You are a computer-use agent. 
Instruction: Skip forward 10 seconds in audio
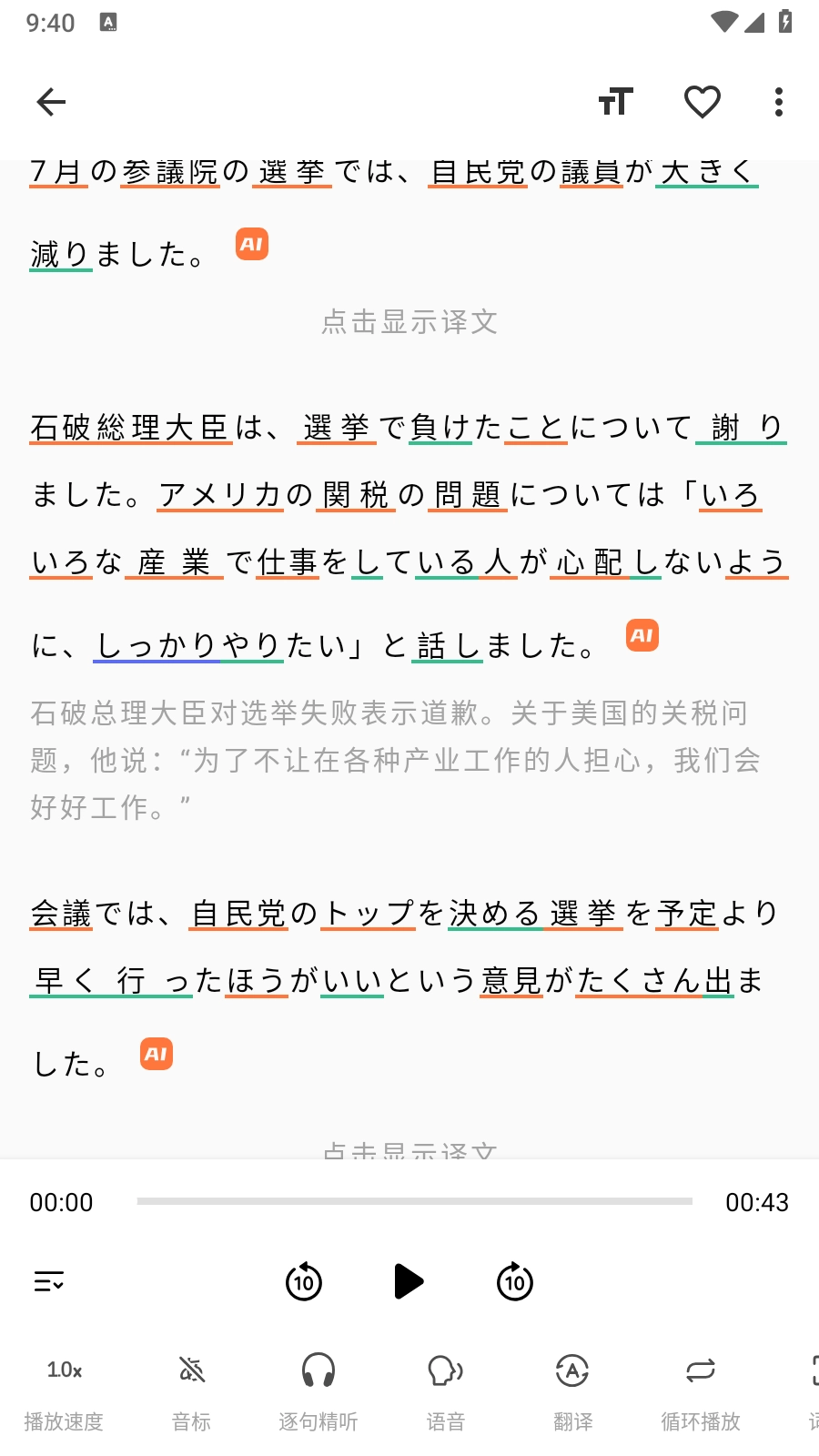click(x=515, y=1281)
